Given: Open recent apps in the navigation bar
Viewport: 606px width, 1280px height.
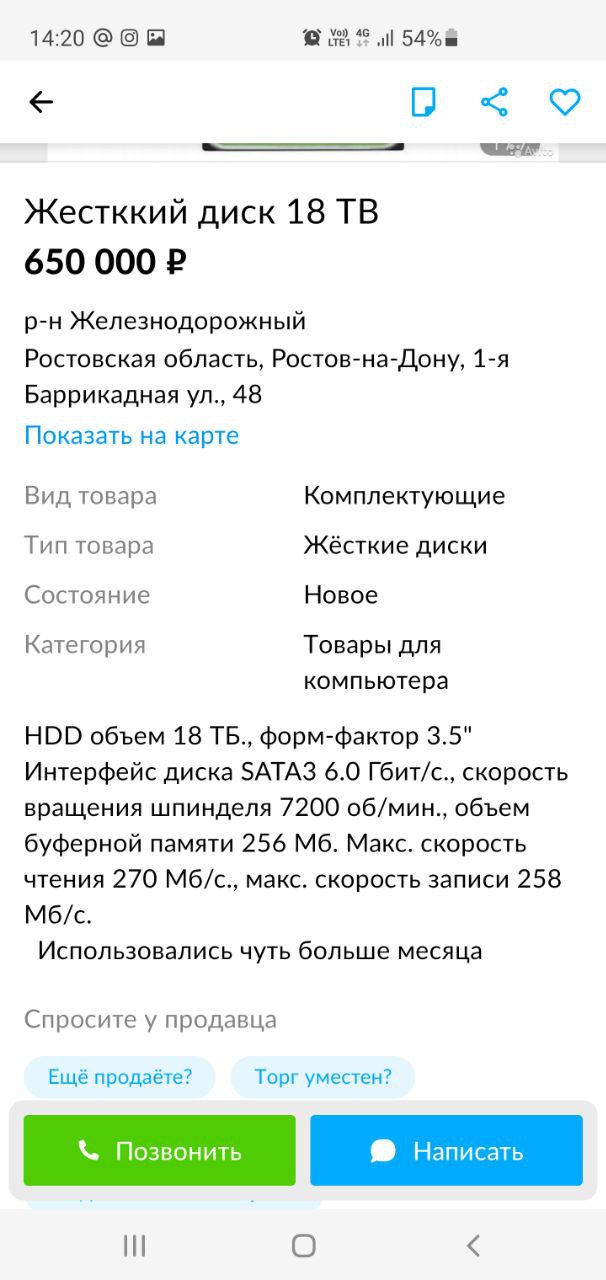Looking at the screenshot, I should point(134,1245).
